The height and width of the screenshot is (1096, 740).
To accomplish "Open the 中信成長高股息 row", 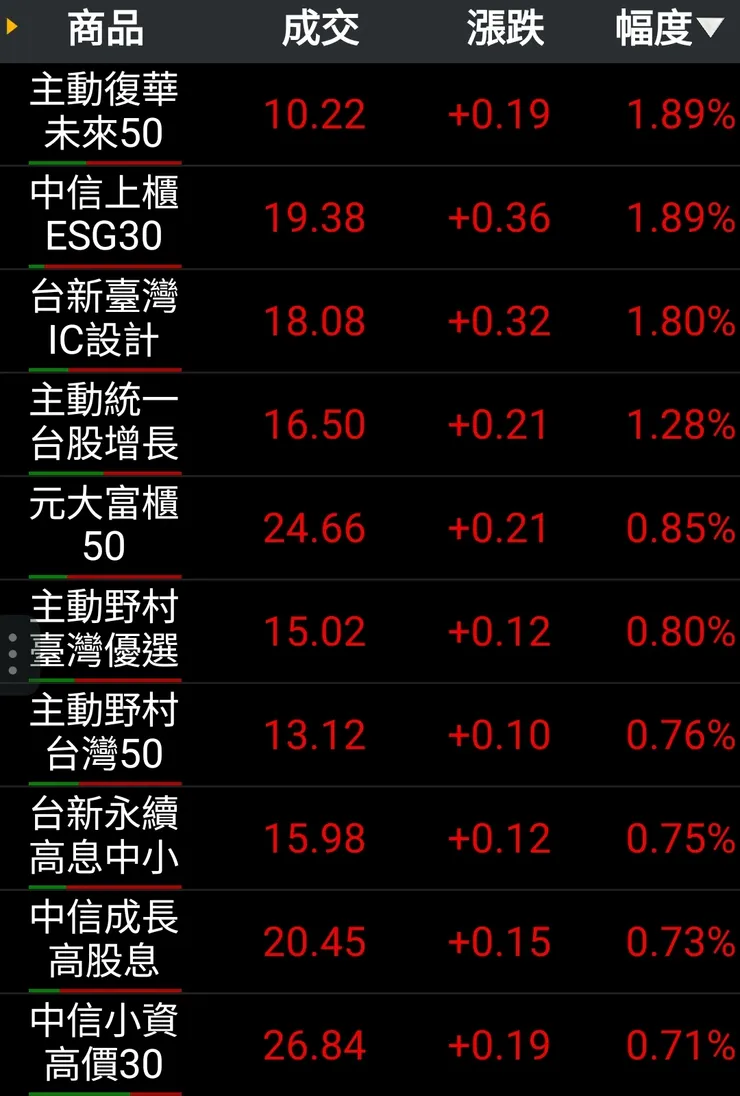I will tap(106, 942).
